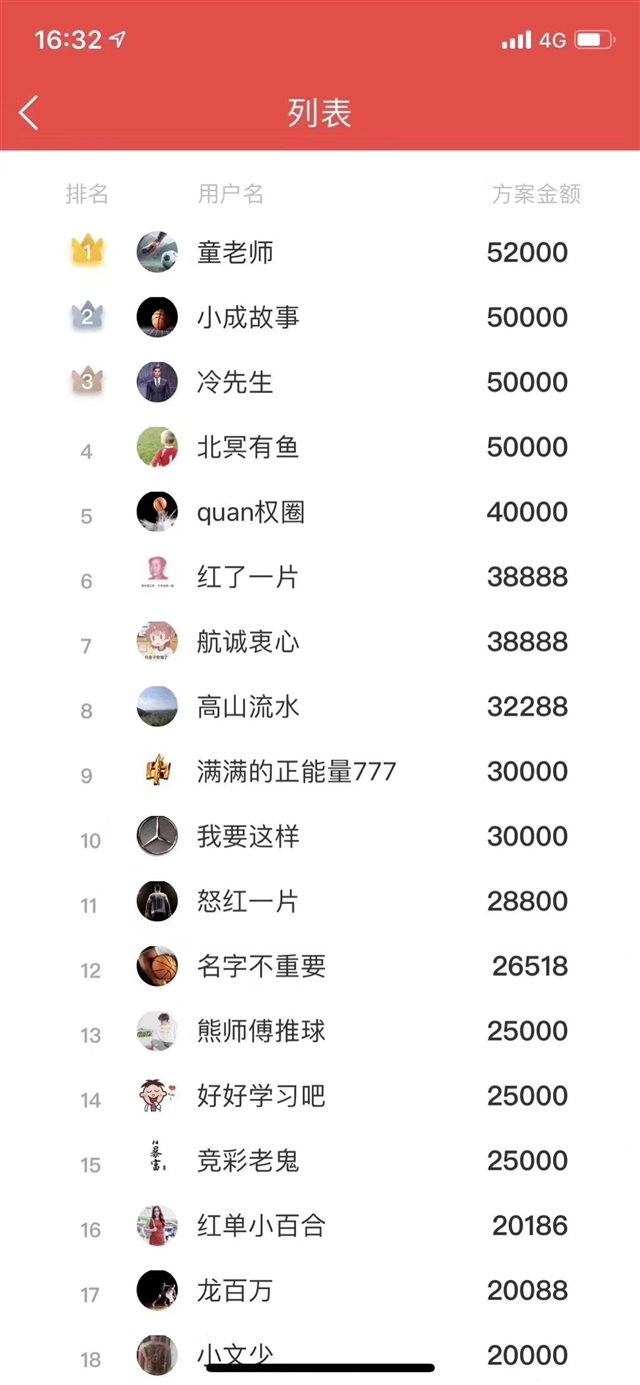Select user 好好学习吧
The height and width of the screenshot is (1385, 640).
click(320, 1096)
